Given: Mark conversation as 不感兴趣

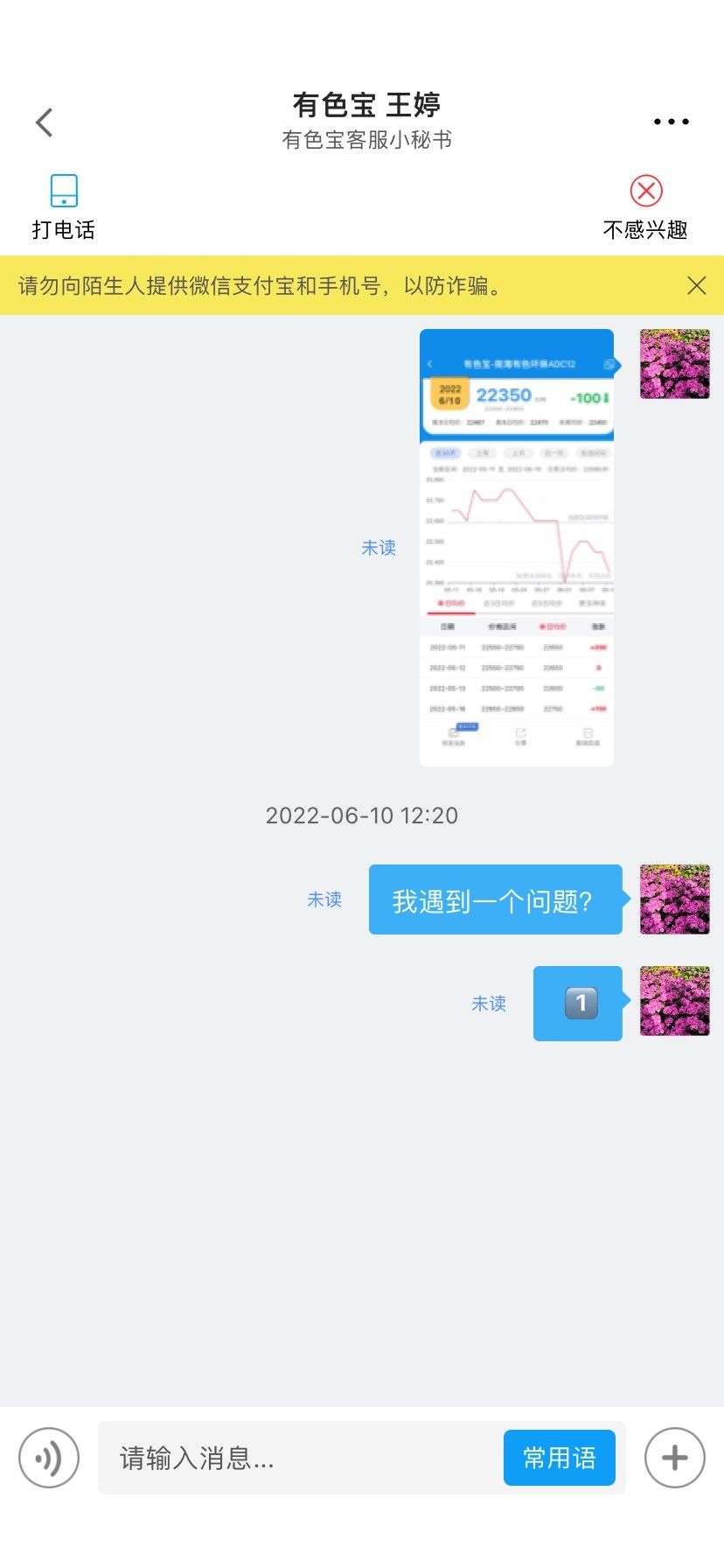Looking at the screenshot, I should (645, 207).
